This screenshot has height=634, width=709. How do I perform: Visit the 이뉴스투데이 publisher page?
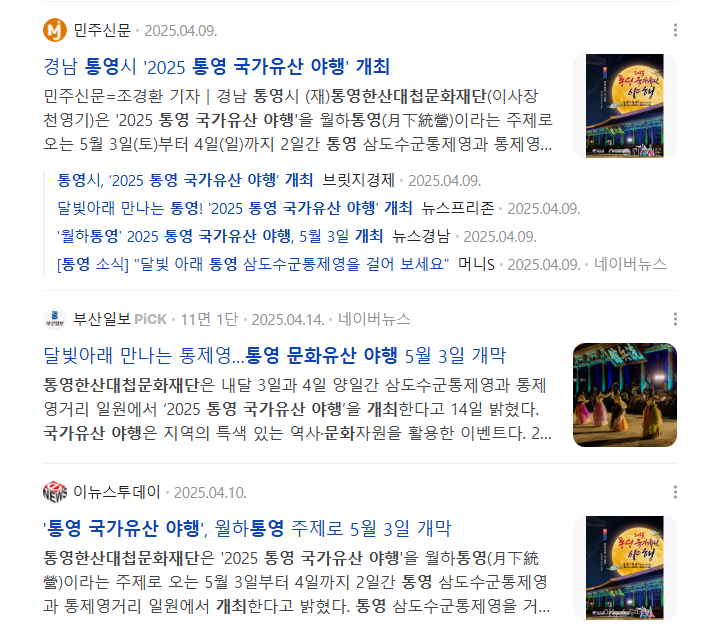point(116,492)
